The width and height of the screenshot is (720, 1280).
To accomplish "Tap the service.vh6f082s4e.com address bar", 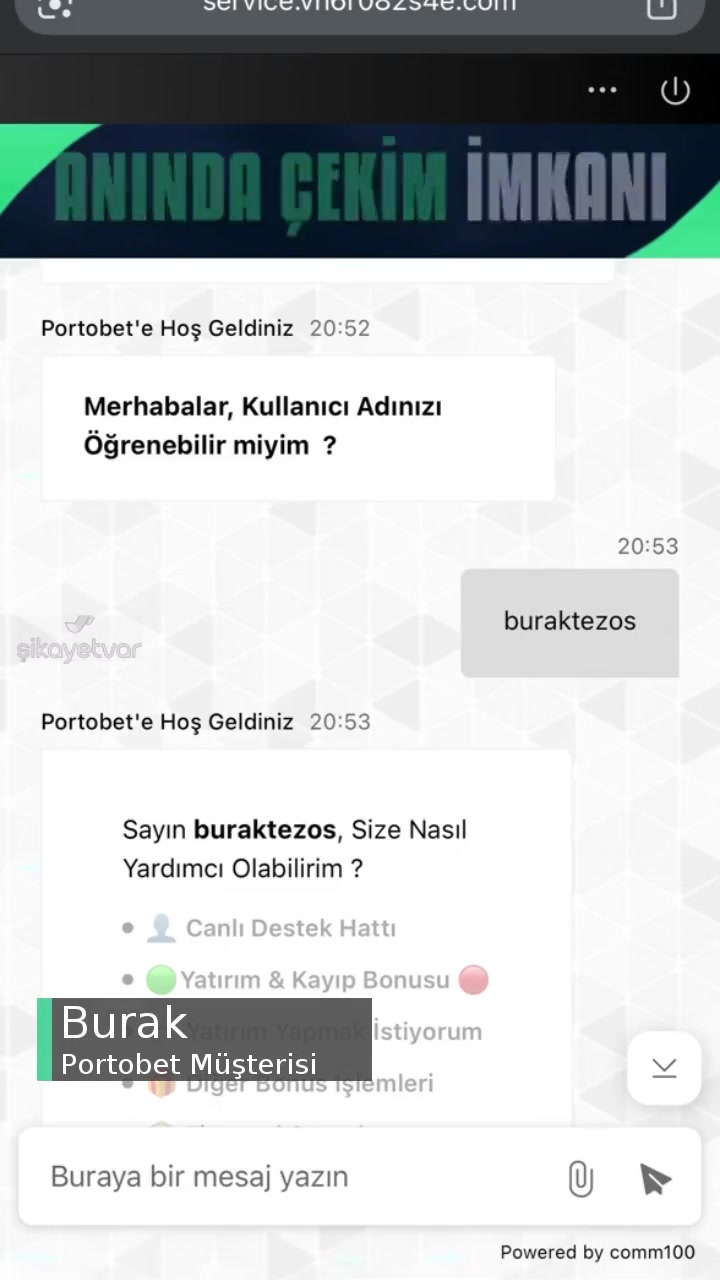I will click(360, 8).
